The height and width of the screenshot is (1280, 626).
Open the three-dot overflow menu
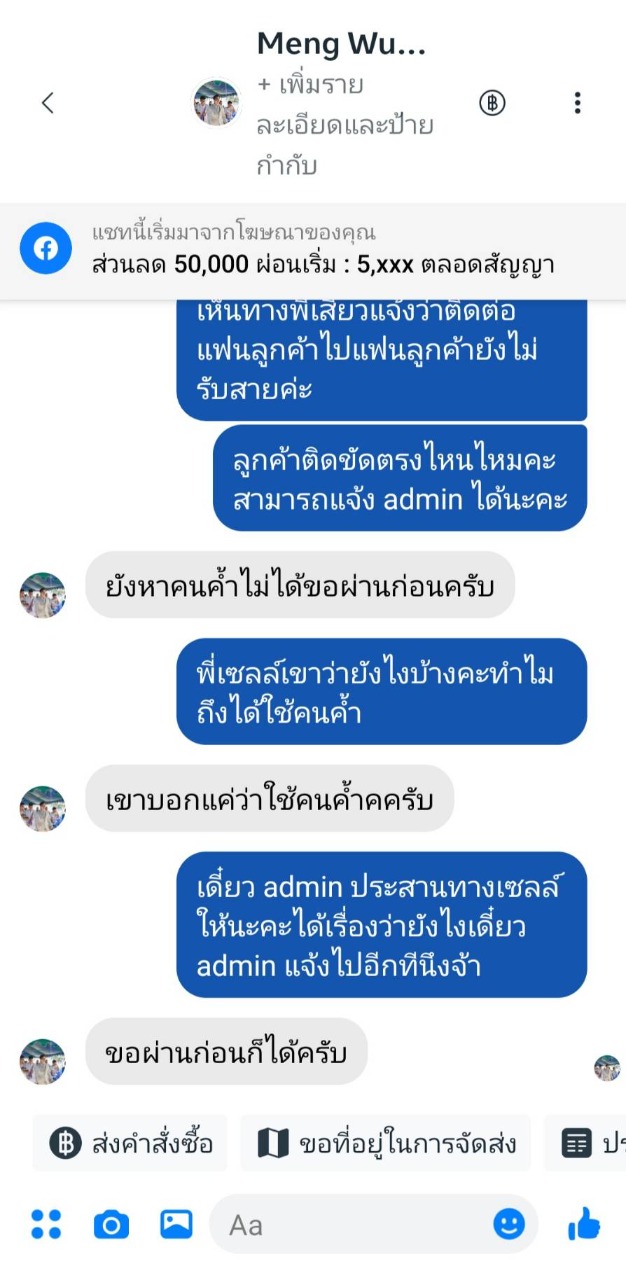click(x=577, y=103)
